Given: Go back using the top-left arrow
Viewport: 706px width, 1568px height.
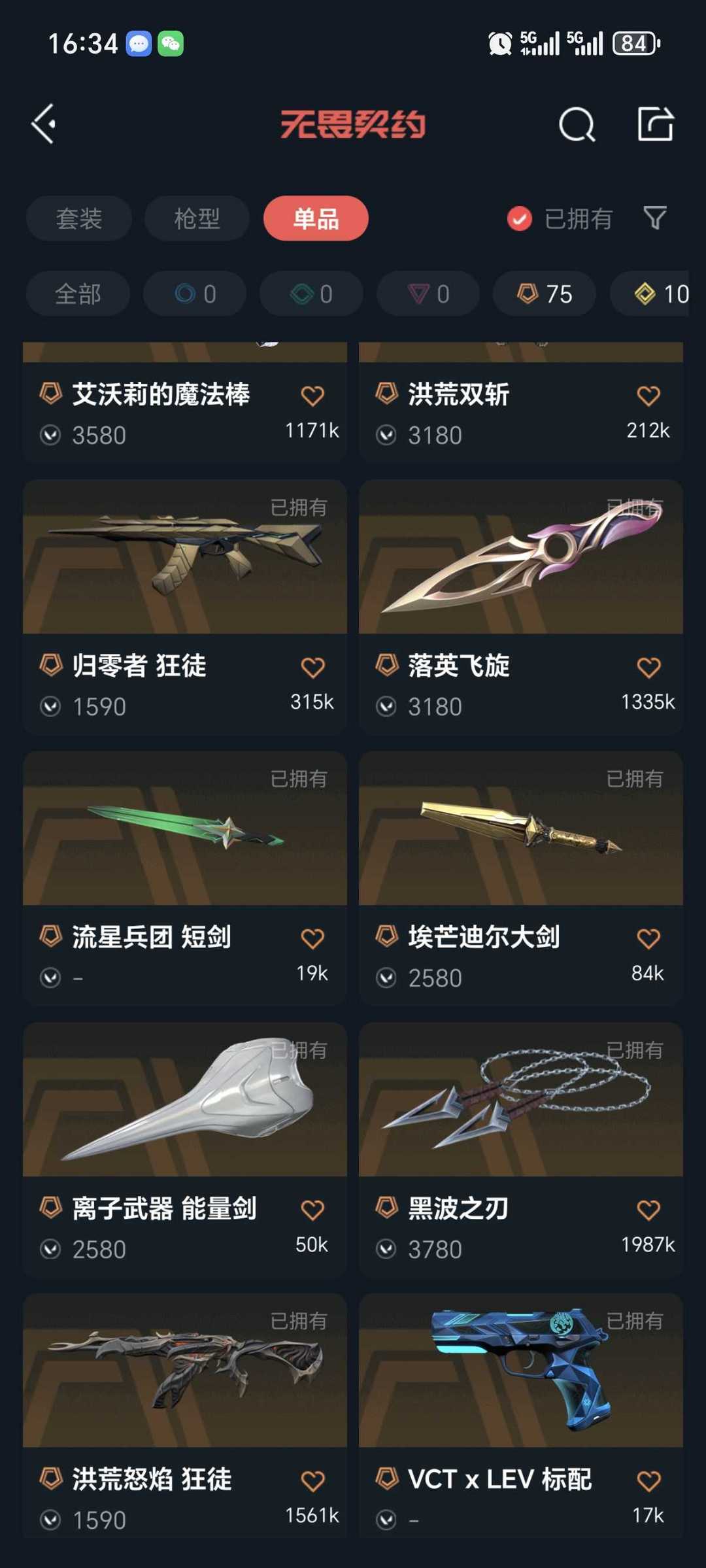Looking at the screenshot, I should point(44,124).
